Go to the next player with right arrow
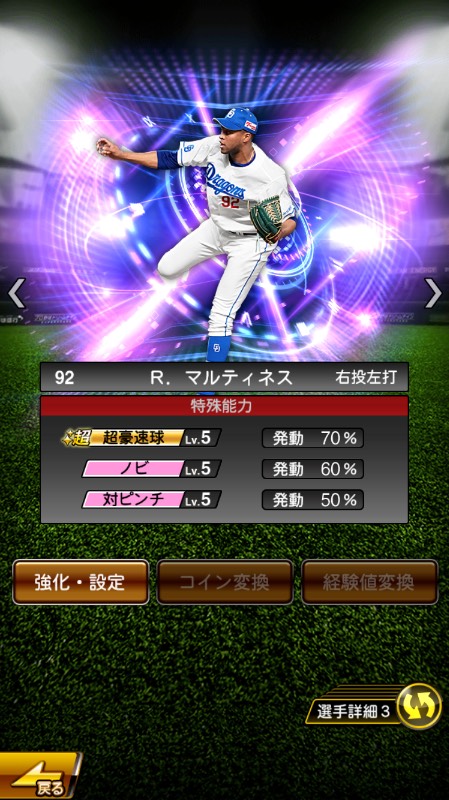449x800 pixels. point(433,293)
